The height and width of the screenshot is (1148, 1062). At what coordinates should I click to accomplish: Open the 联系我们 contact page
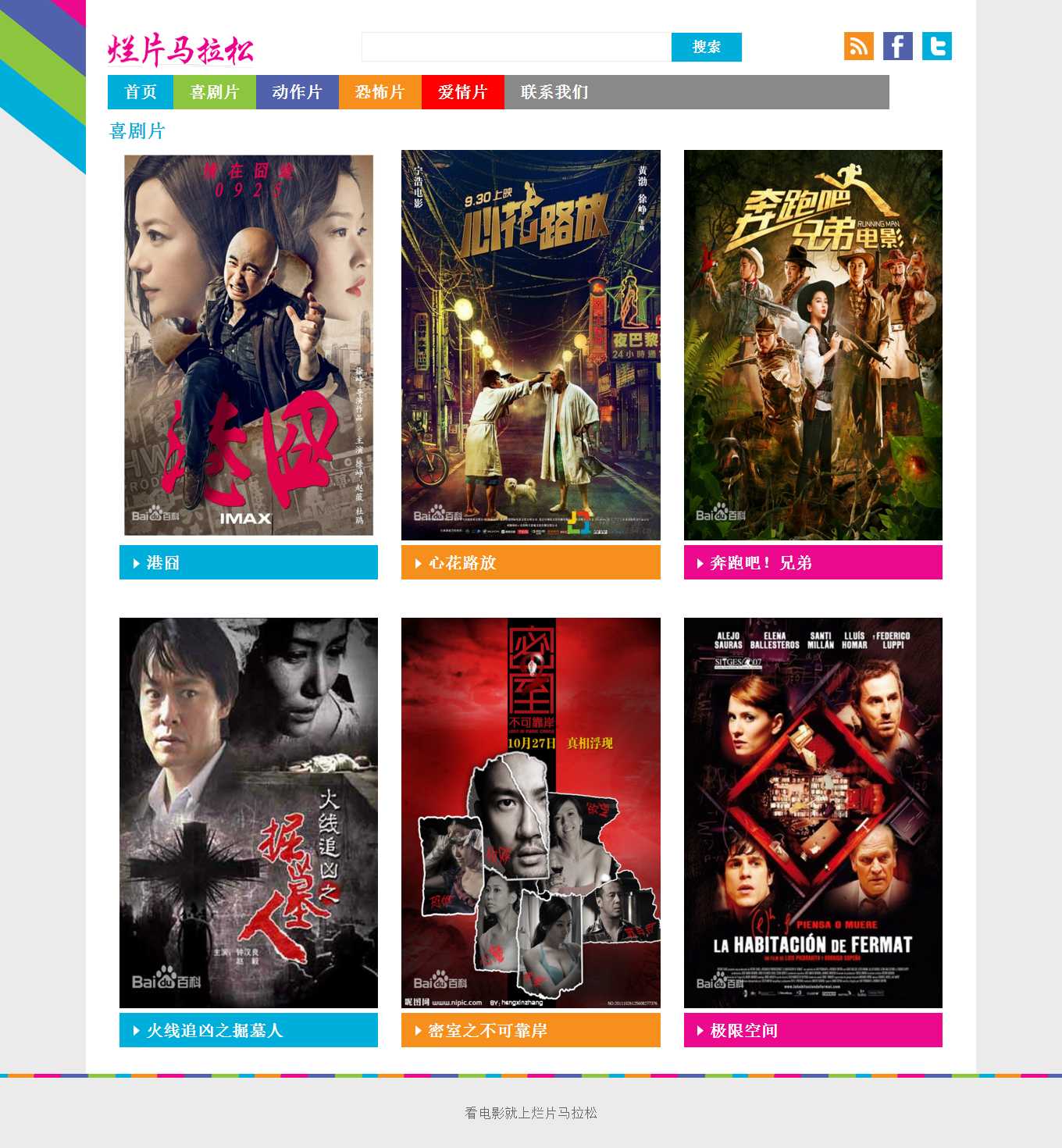[554, 92]
